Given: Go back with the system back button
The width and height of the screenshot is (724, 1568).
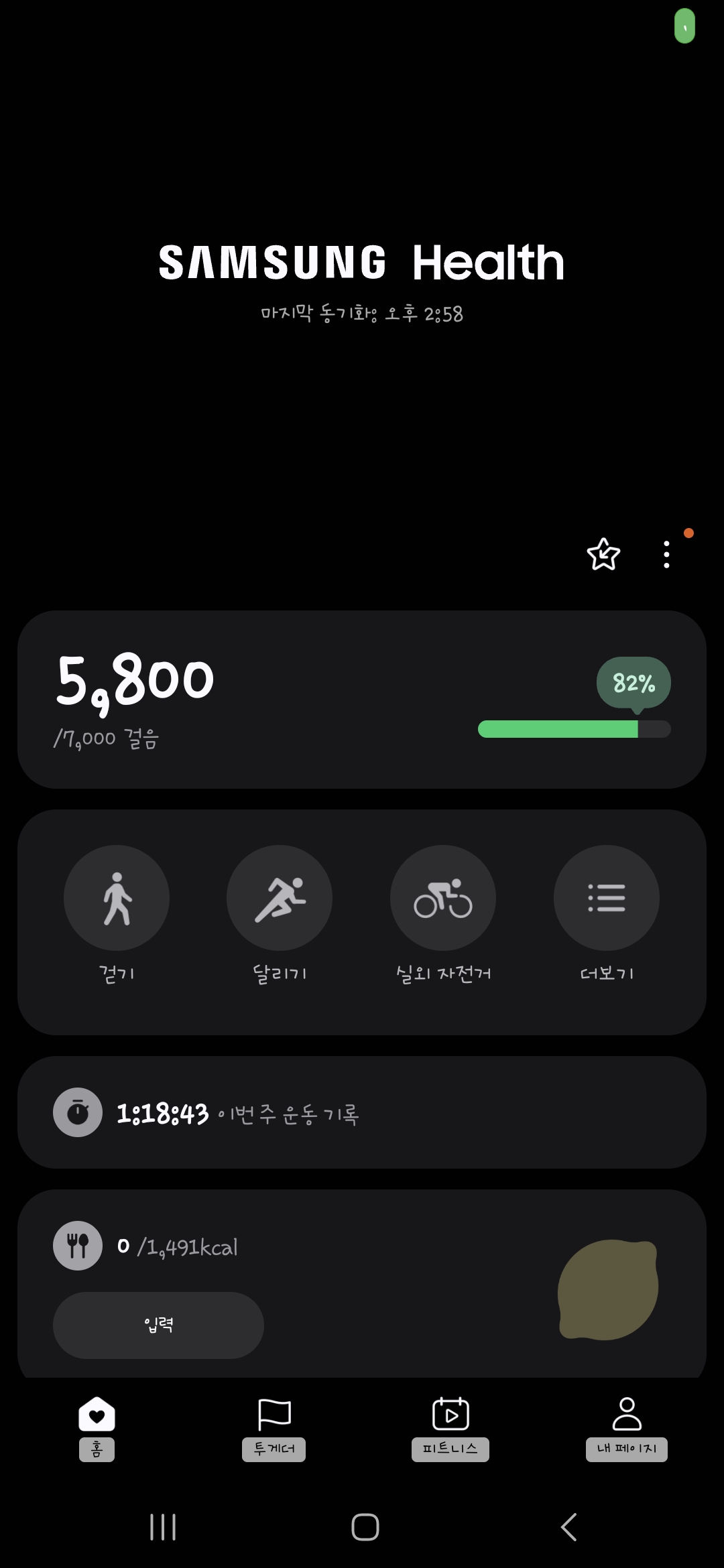Looking at the screenshot, I should coord(568,1527).
